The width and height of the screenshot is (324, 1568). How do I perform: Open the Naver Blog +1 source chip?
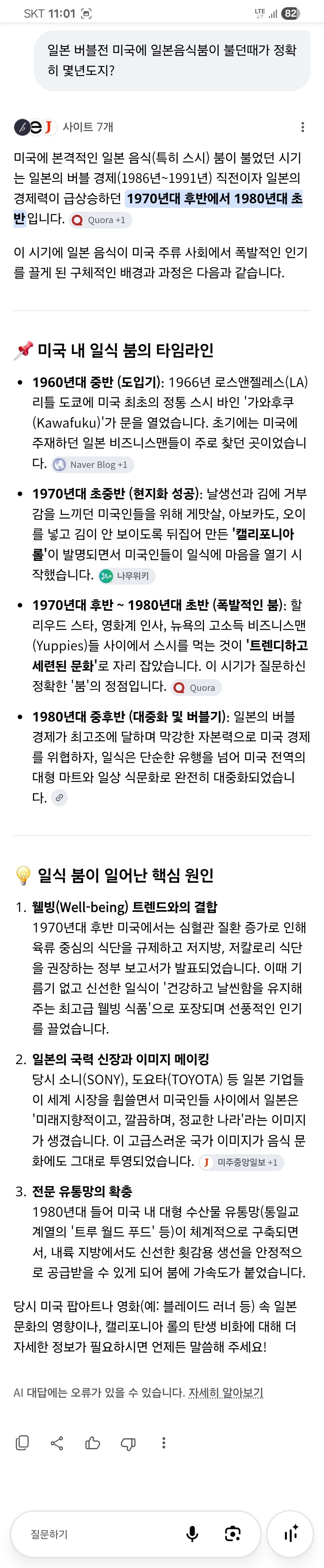pos(93,465)
